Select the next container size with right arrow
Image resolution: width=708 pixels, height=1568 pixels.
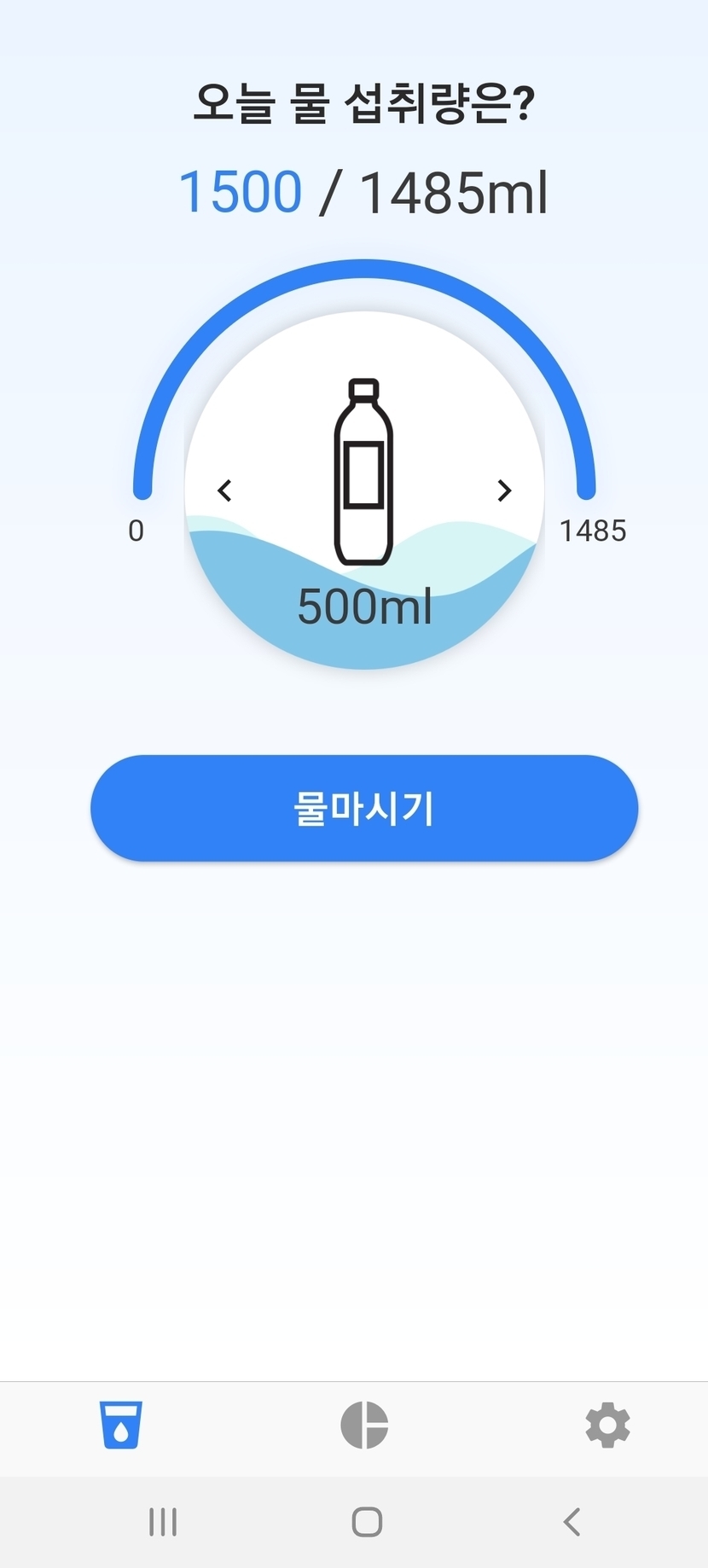[x=504, y=491]
